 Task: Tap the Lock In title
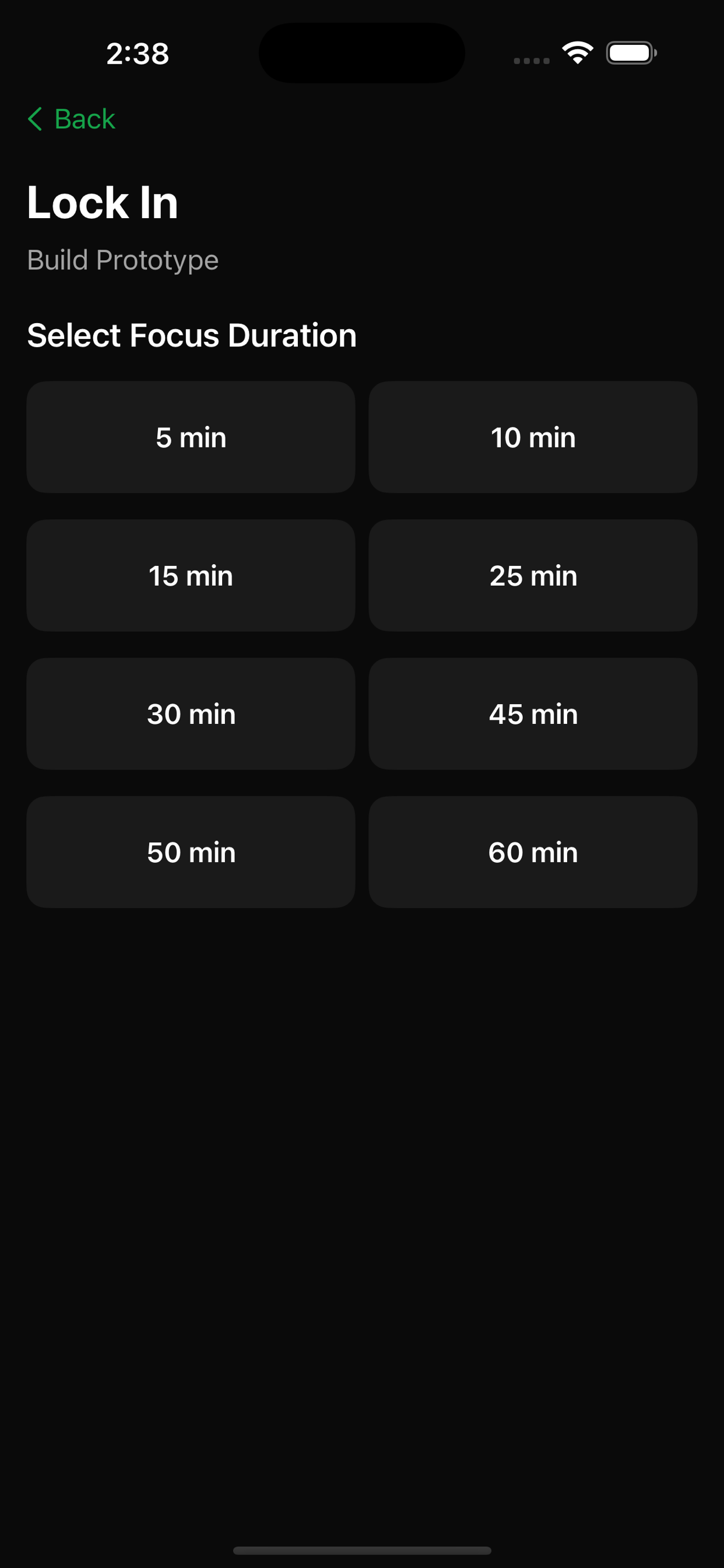pyautogui.click(x=101, y=202)
